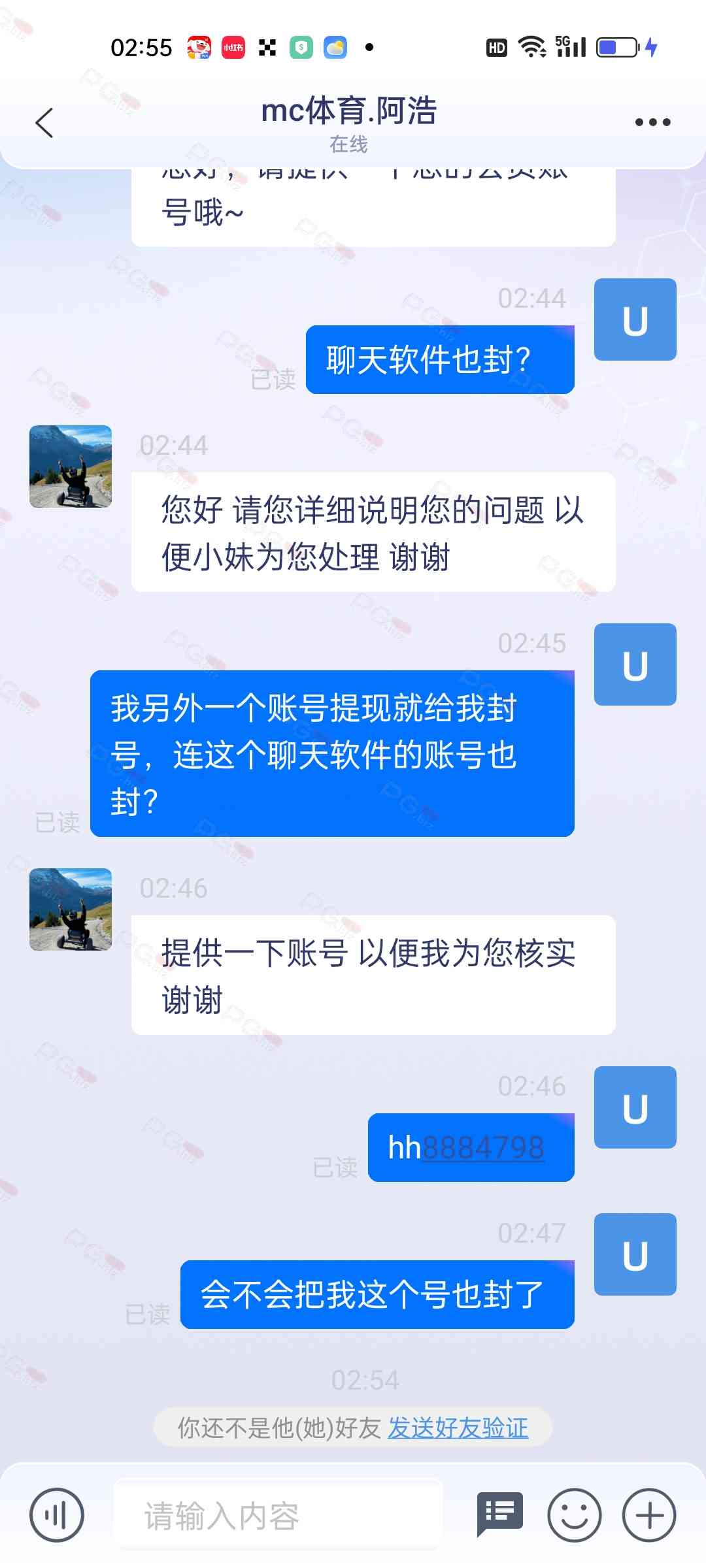Focus the 请输入内容 message field
Image resolution: width=706 pixels, height=1568 pixels.
click(x=278, y=1516)
